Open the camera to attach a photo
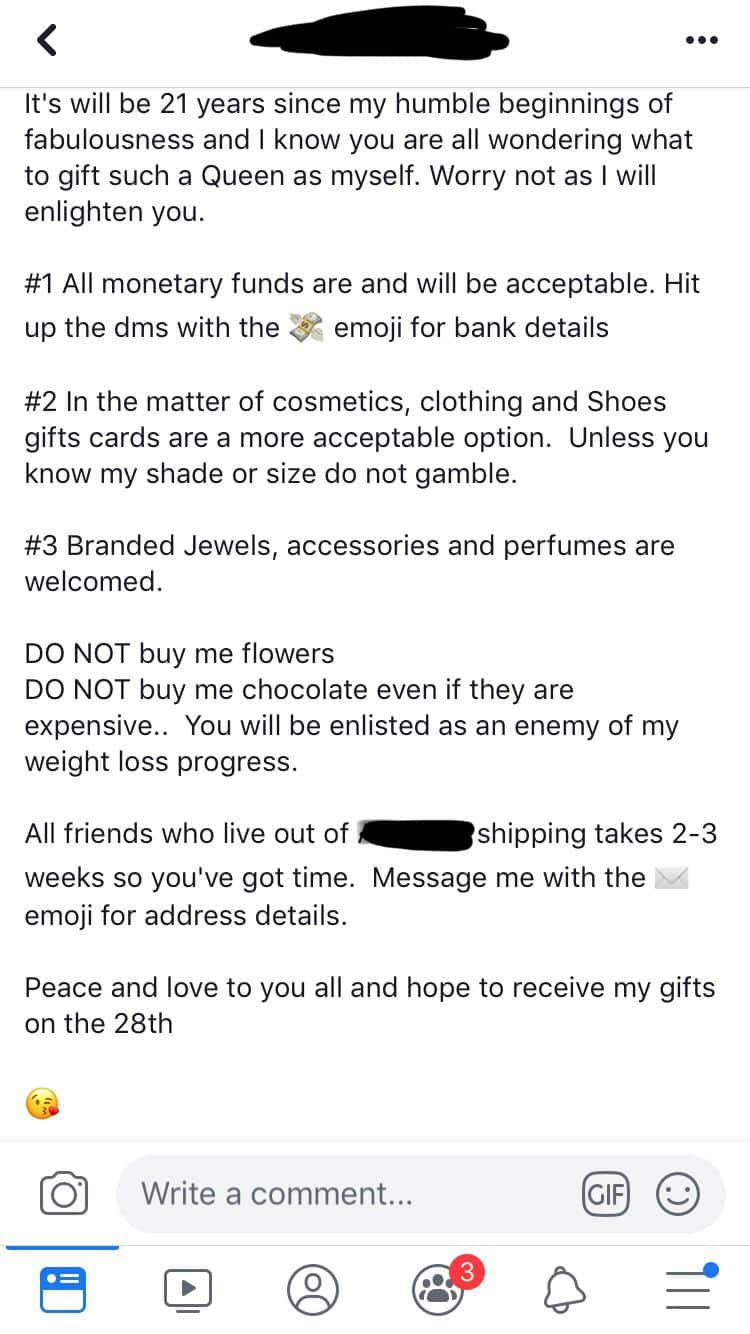 coord(63,1194)
